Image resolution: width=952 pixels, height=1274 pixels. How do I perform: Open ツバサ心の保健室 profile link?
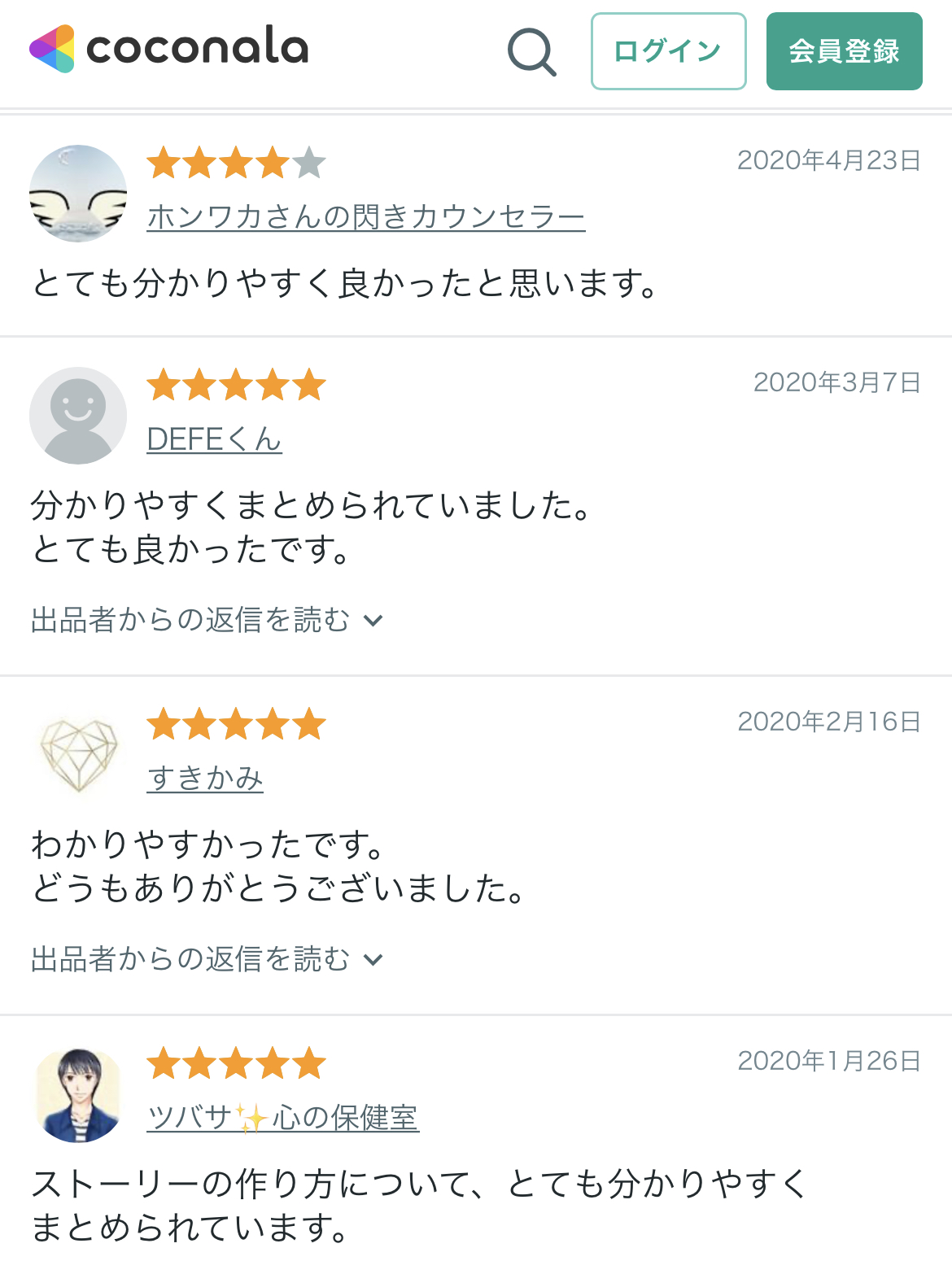pos(282,1118)
